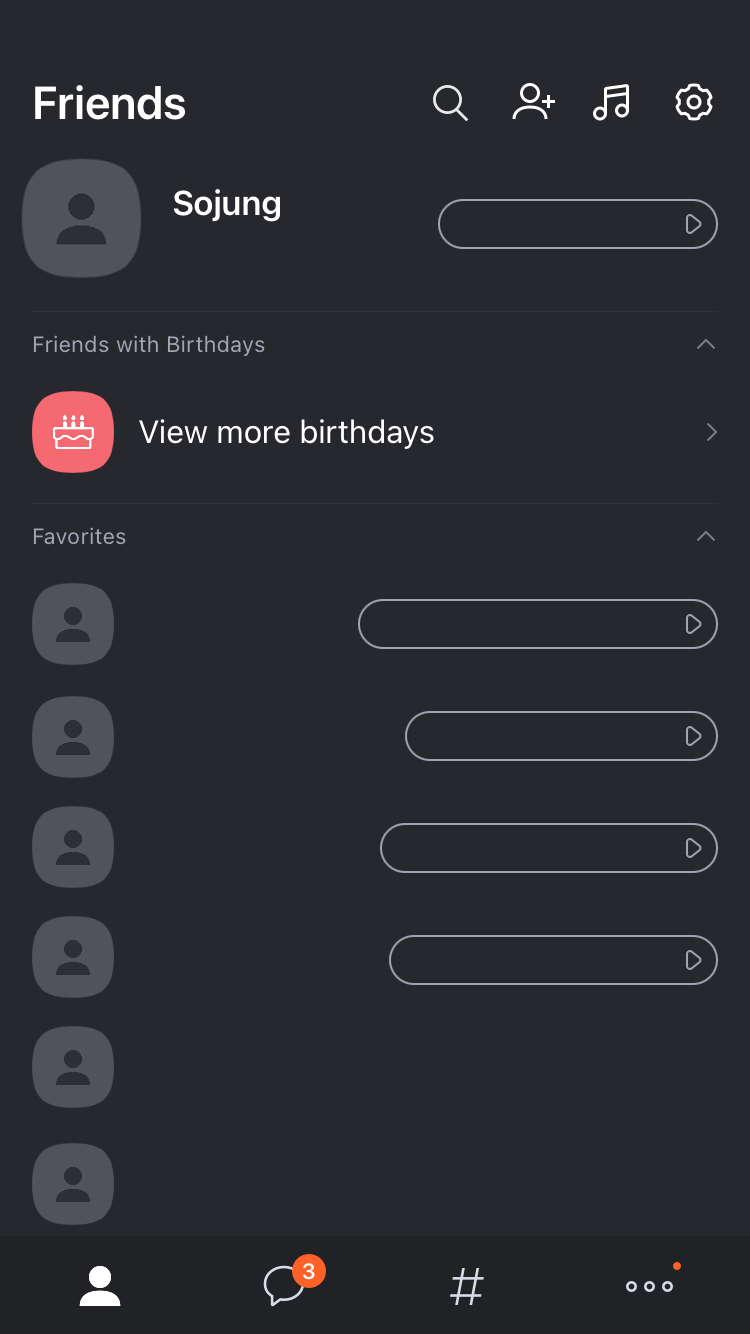This screenshot has height=1334, width=750.
Task: Play Sojung's profile music
Action: 578,224
